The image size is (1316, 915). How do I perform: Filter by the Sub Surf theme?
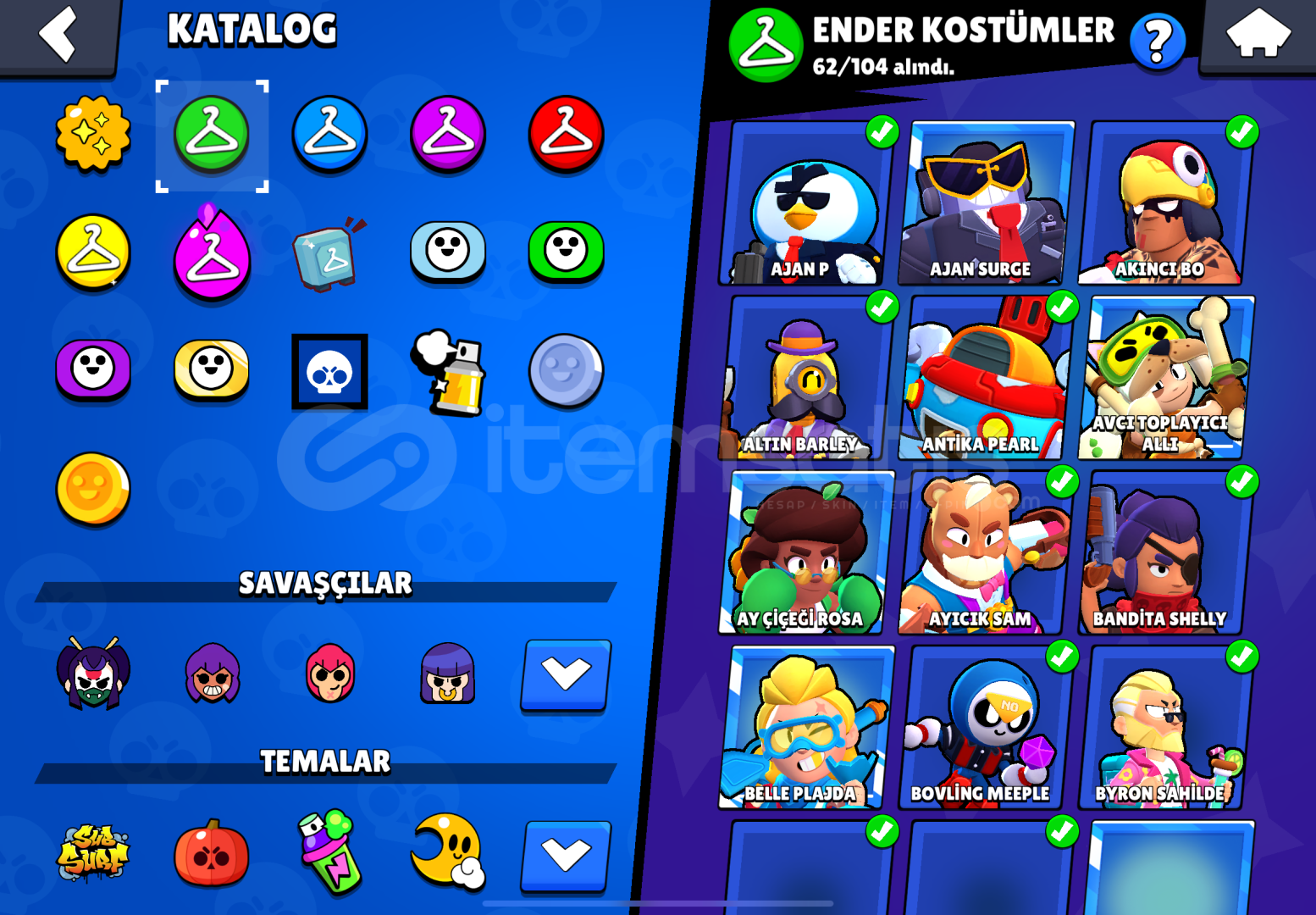point(93,854)
